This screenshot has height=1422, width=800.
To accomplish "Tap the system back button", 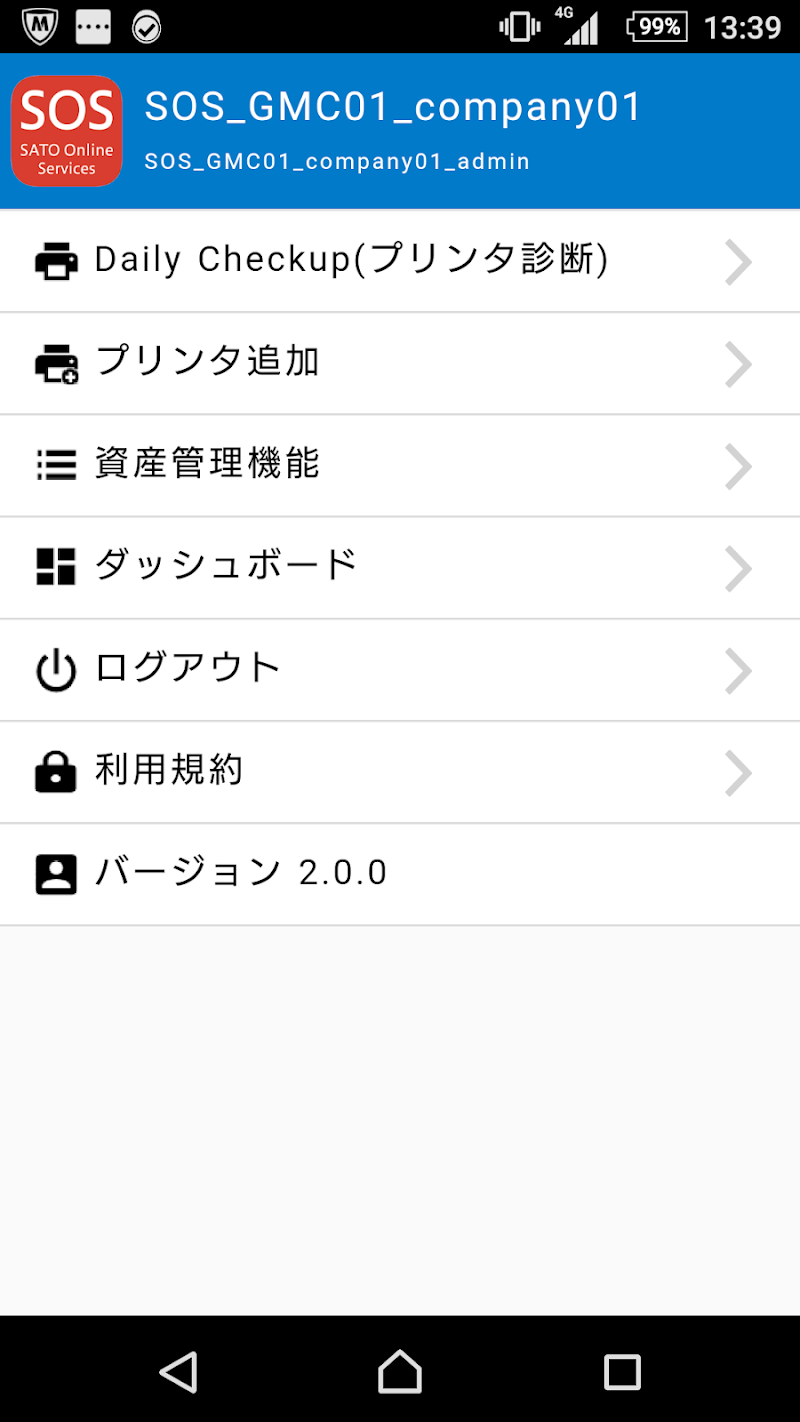I will [179, 1371].
